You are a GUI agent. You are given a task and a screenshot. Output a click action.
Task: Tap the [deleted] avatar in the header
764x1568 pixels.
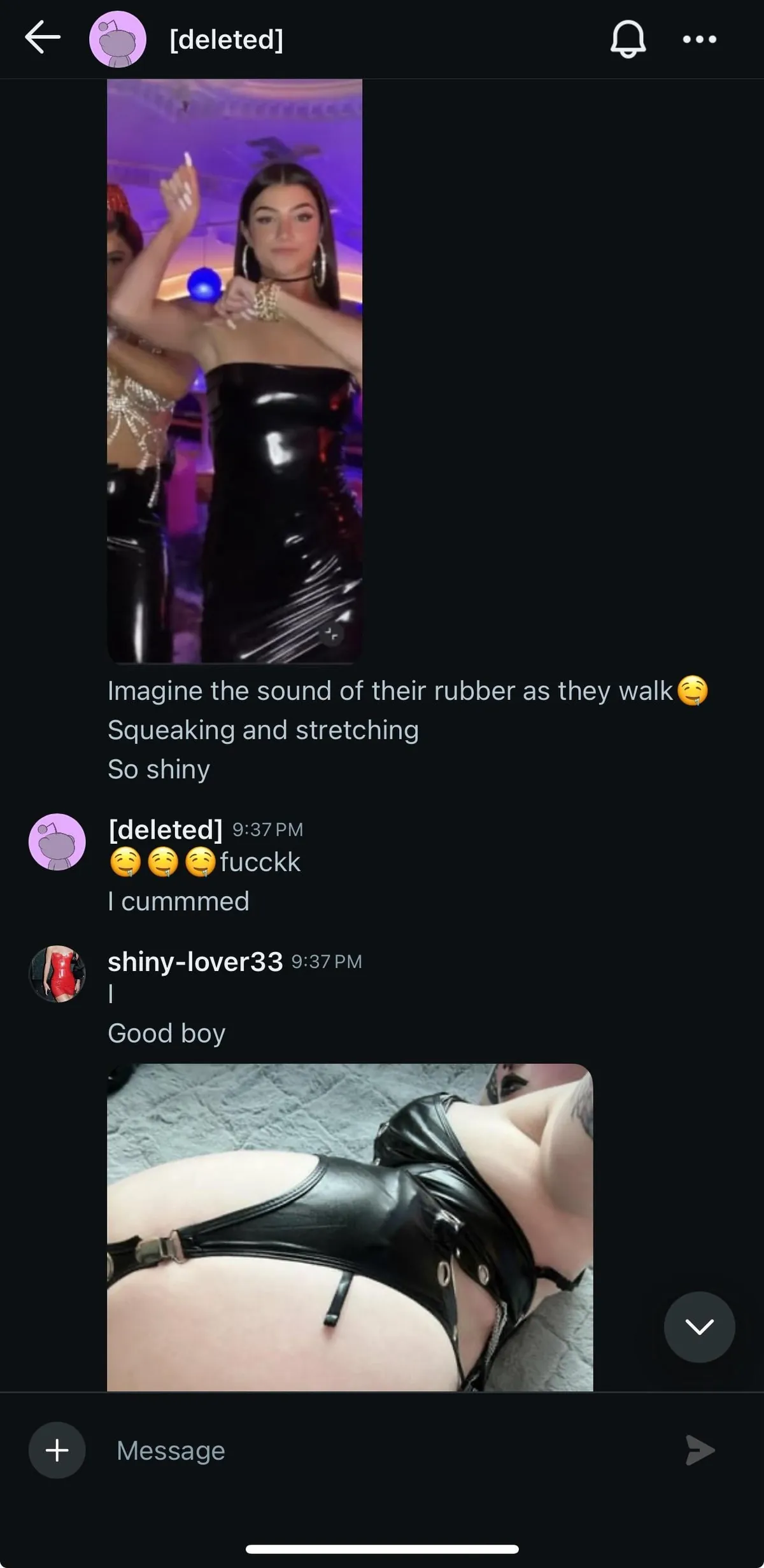pyautogui.click(x=118, y=39)
